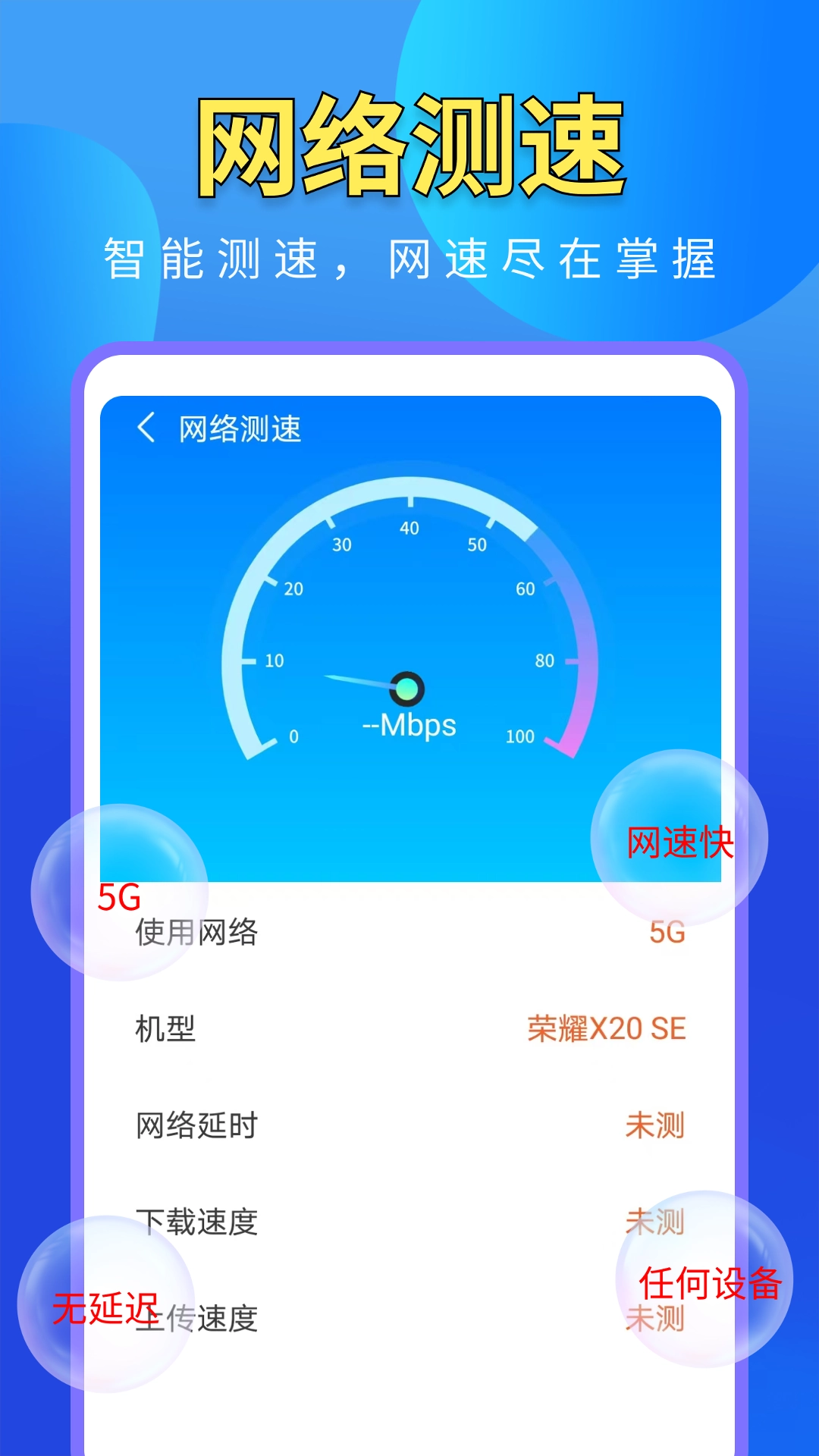Image resolution: width=819 pixels, height=1456 pixels.
Task: Select the 网络测速 title in the header bar
Action: [240, 427]
